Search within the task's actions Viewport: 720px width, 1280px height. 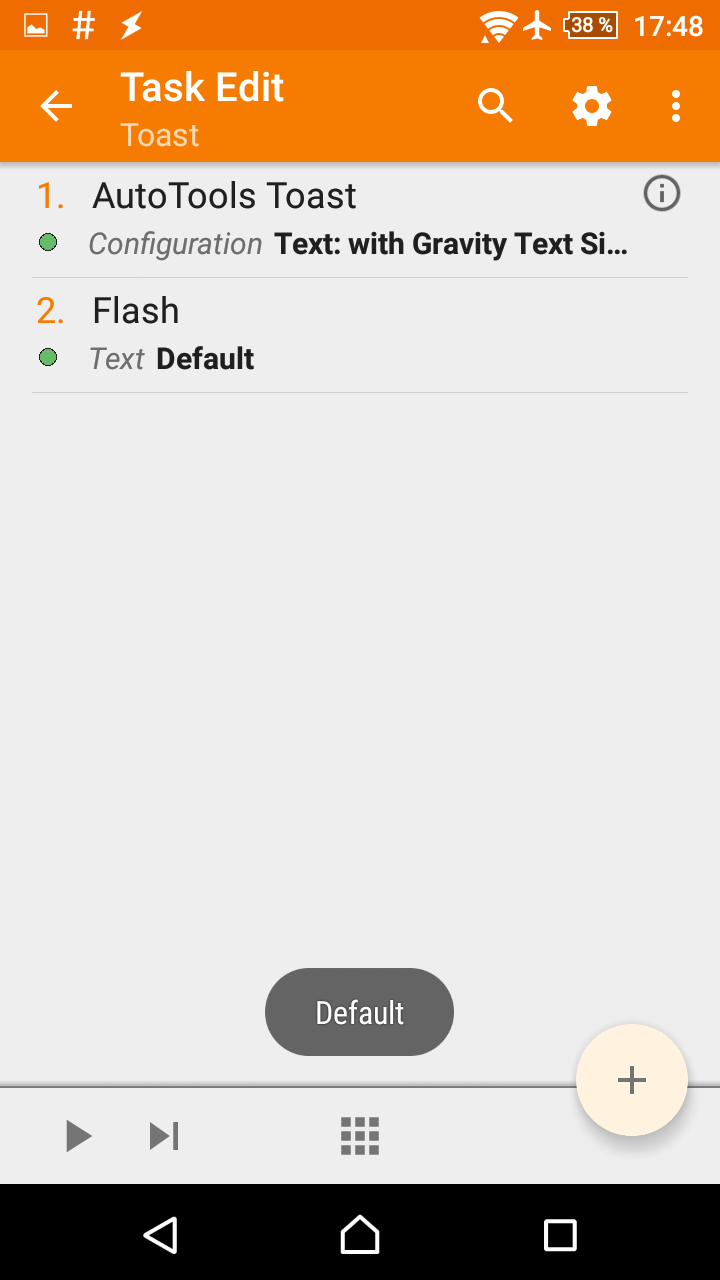(495, 106)
